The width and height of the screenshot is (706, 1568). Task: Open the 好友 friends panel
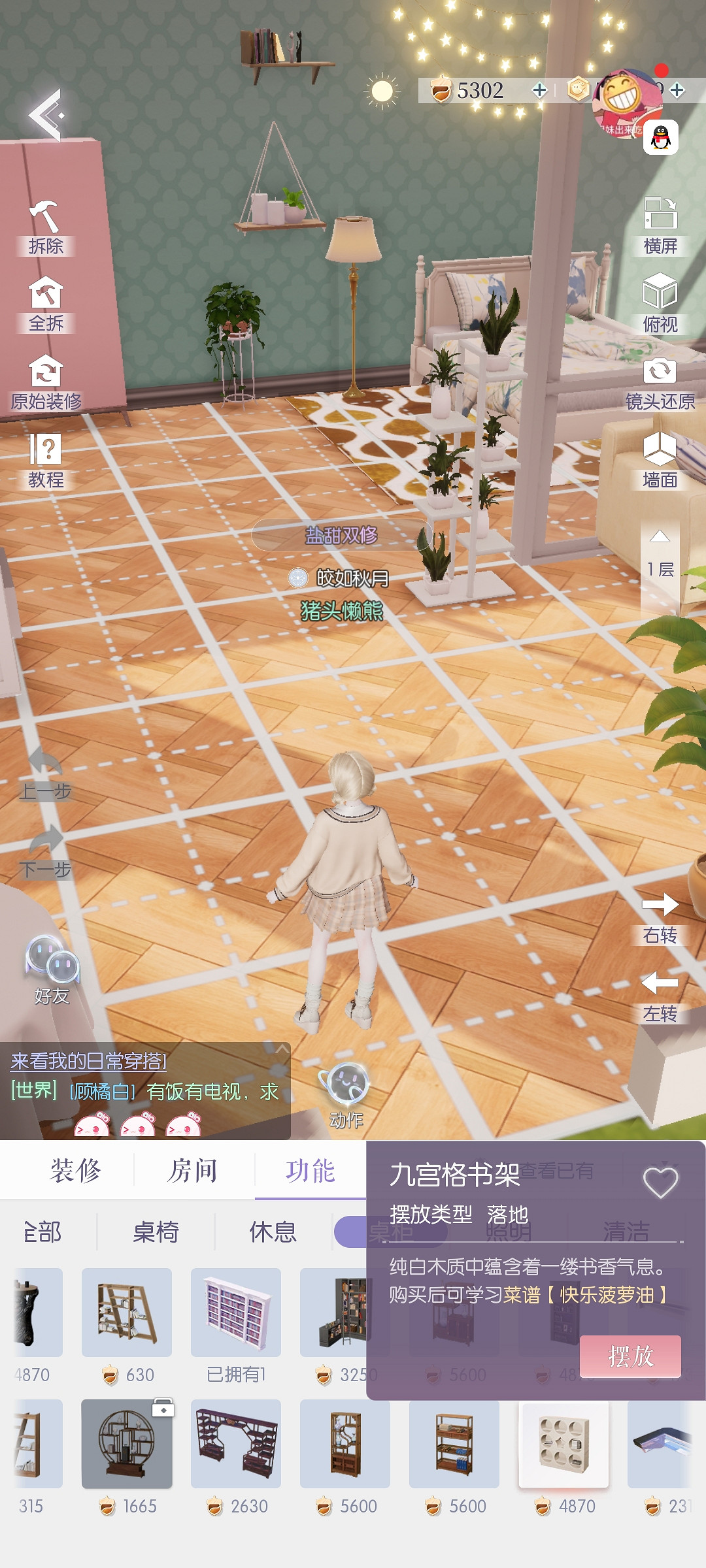coord(52,970)
